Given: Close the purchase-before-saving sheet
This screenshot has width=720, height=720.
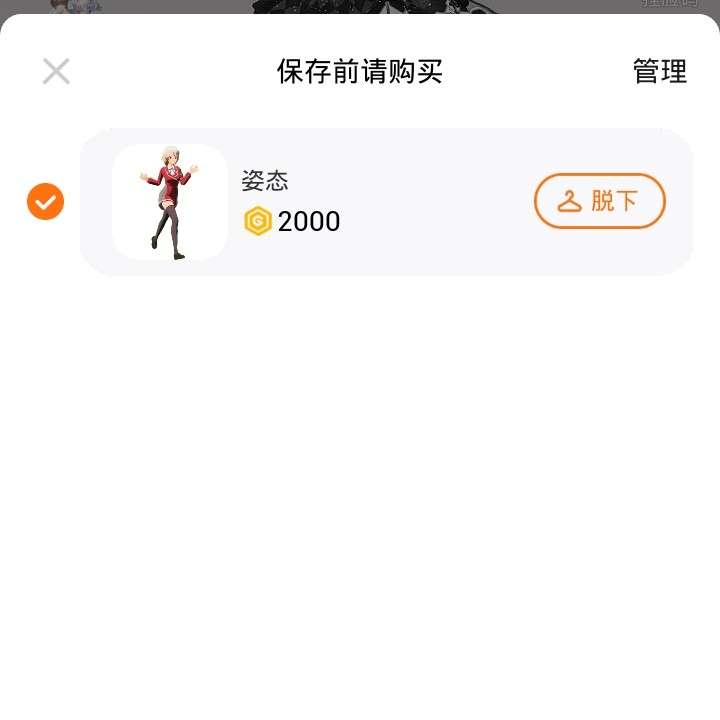Looking at the screenshot, I should (x=56, y=71).
